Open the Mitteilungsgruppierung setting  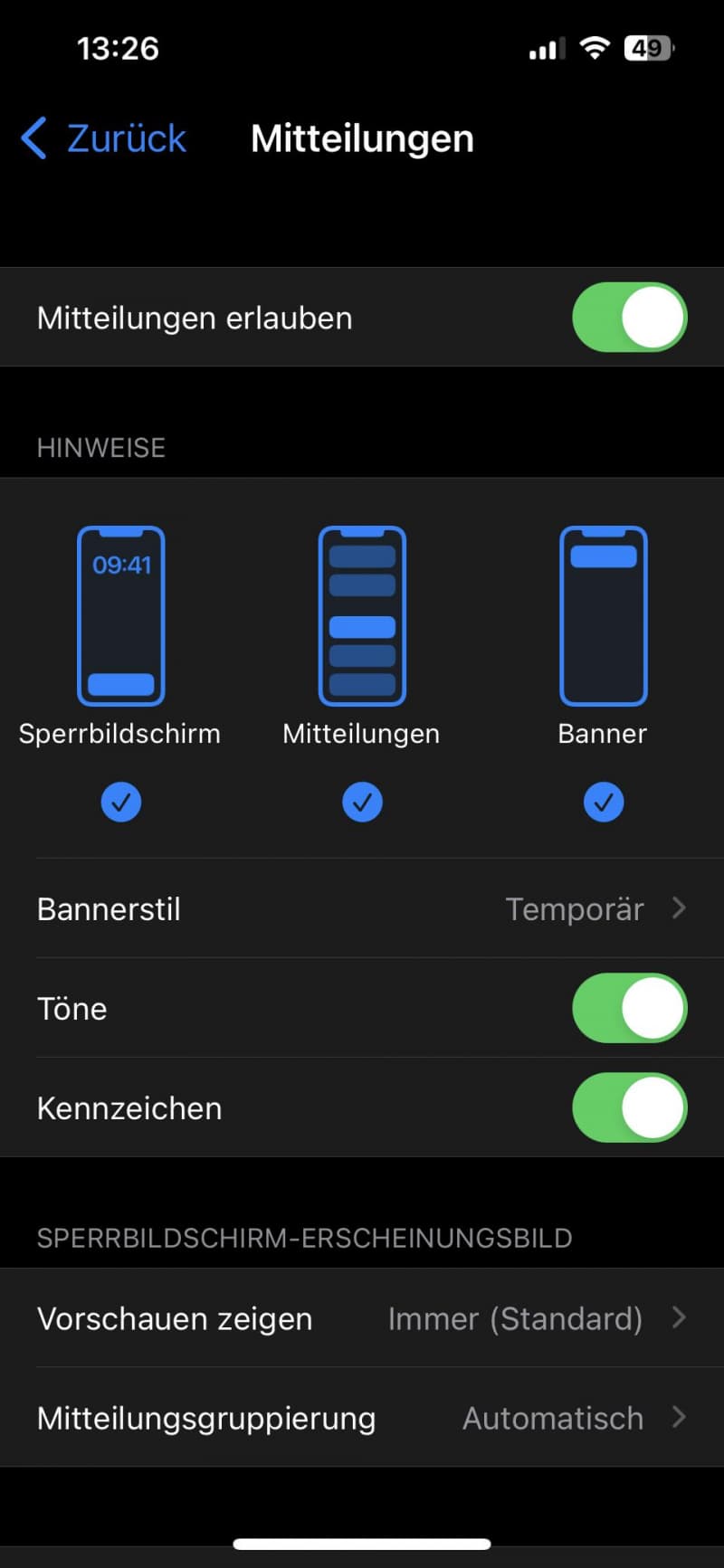(362, 1417)
